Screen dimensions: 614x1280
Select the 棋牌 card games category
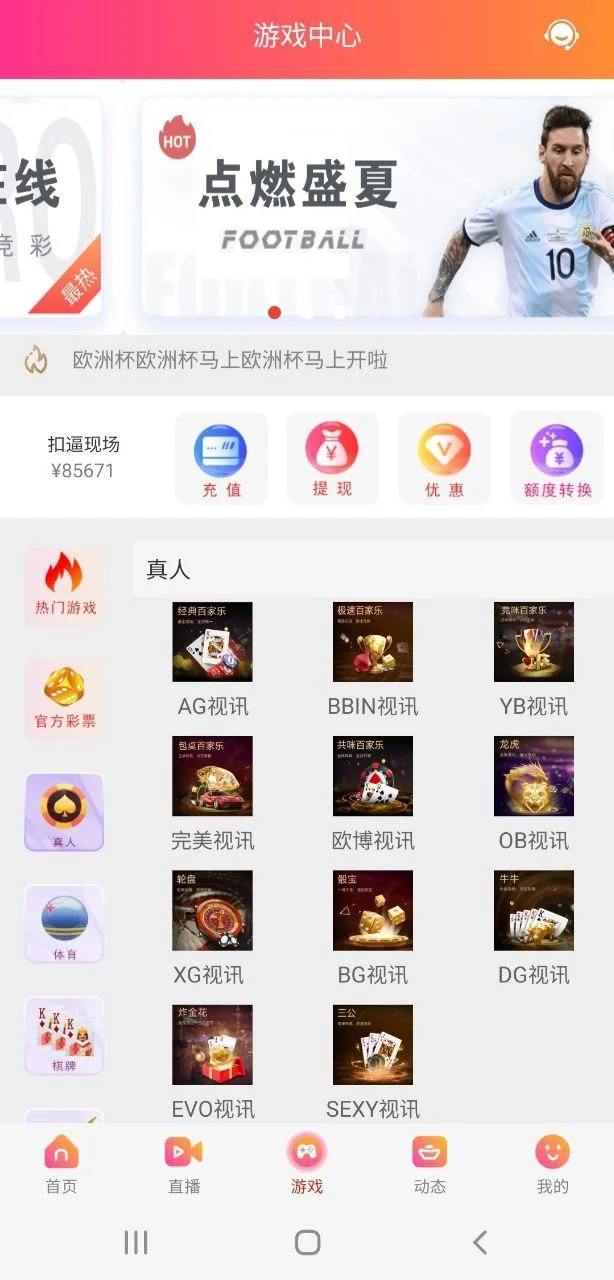[65, 1036]
